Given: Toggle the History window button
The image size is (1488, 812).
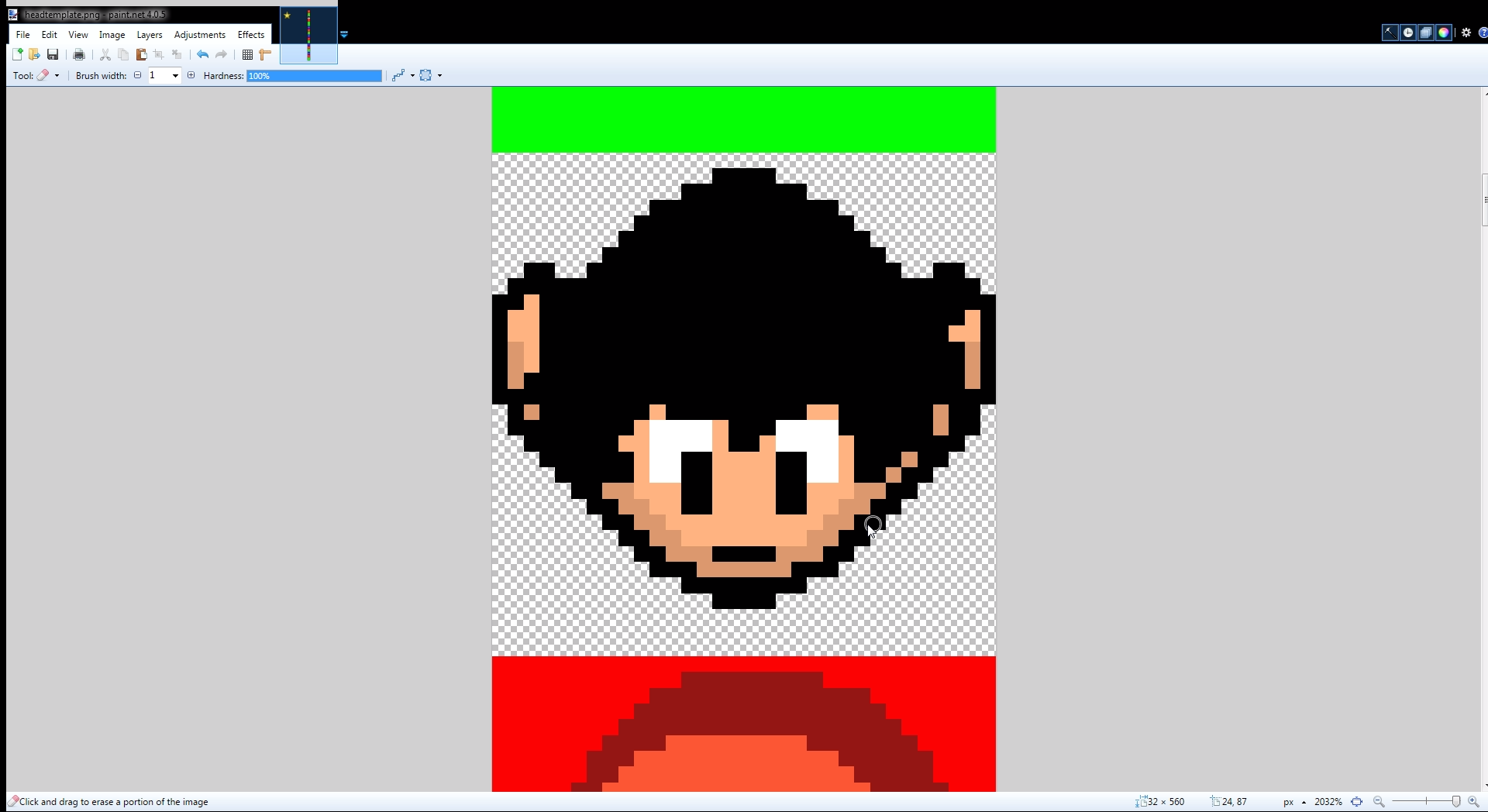Looking at the screenshot, I should (1408, 33).
